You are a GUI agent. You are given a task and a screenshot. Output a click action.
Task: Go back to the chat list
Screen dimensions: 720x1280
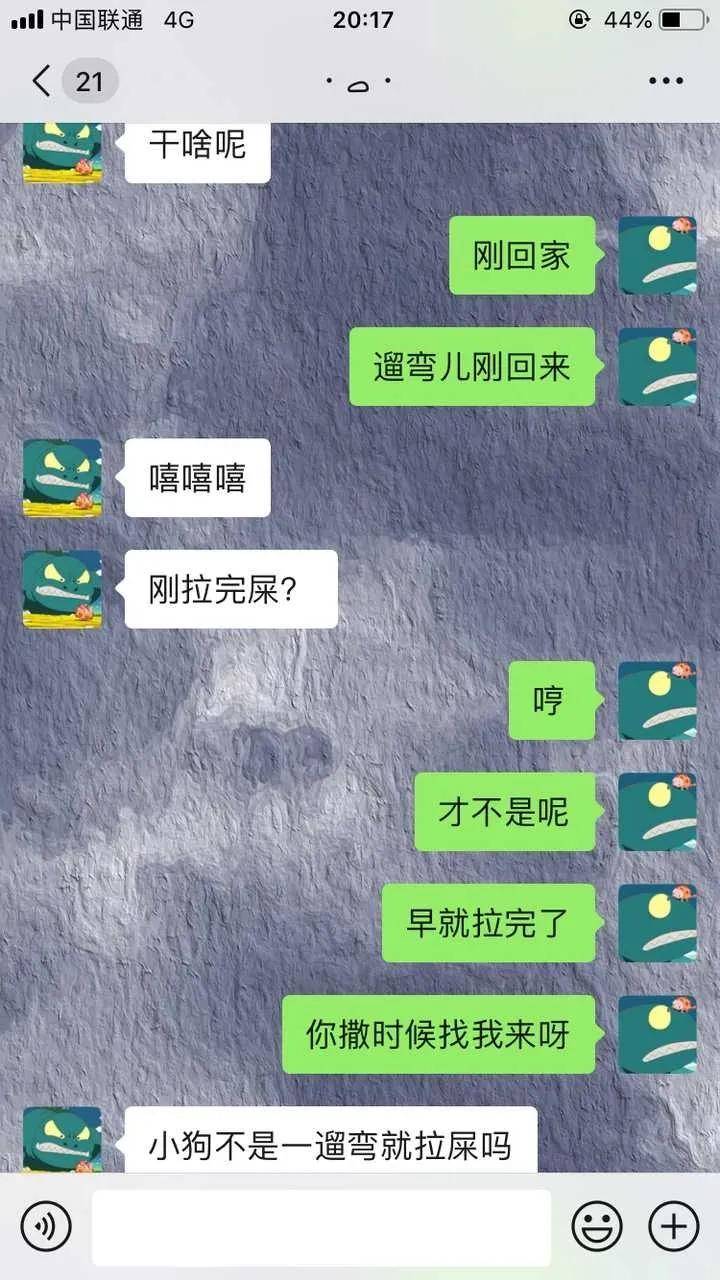click(42, 81)
